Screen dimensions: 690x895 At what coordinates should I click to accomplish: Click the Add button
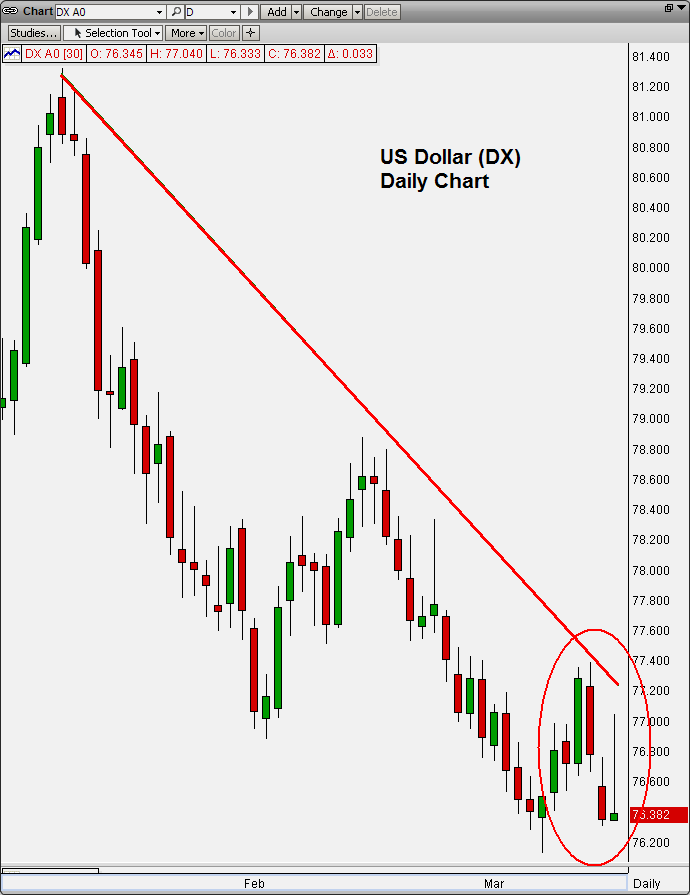point(276,12)
